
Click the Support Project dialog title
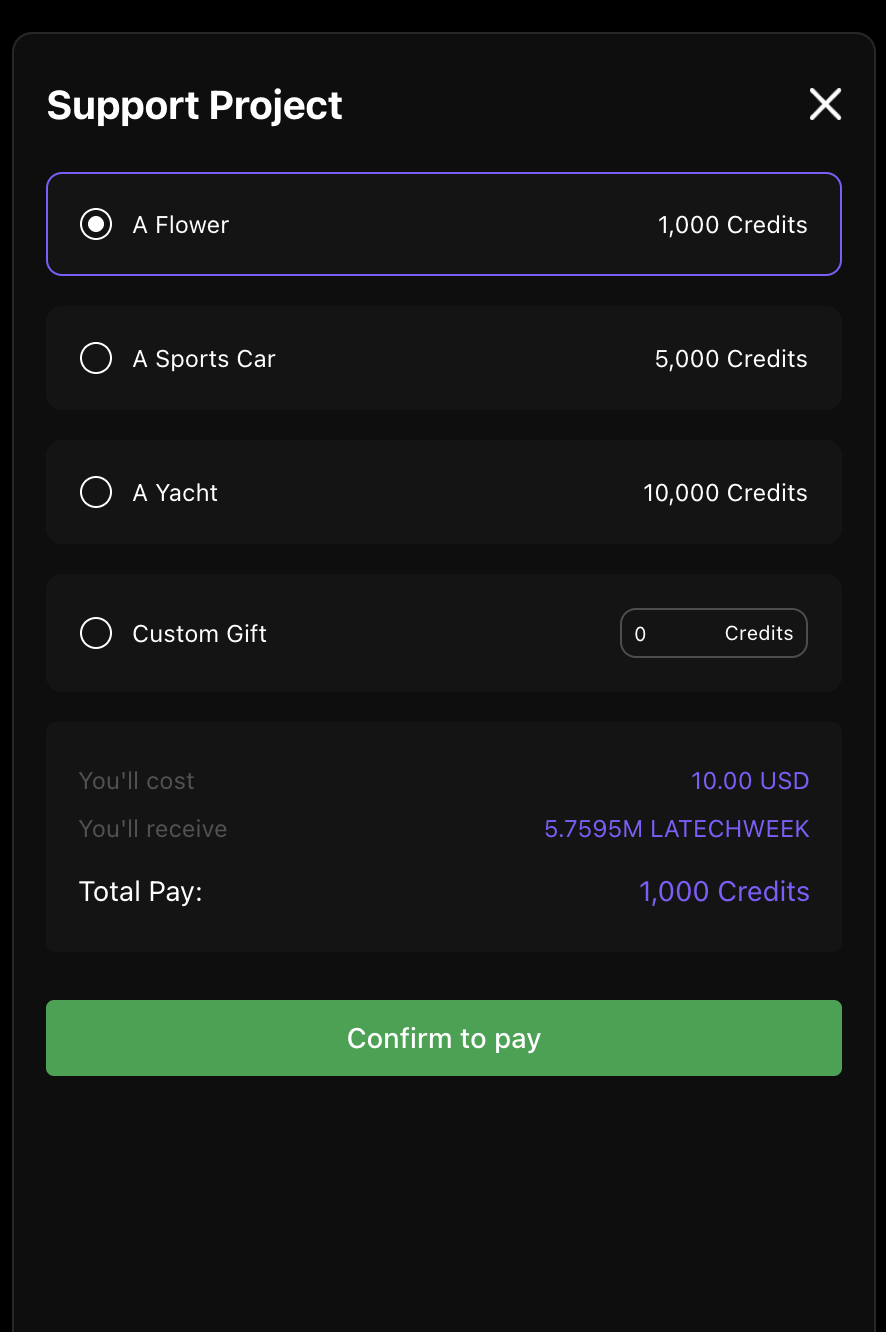click(x=194, y=104)
